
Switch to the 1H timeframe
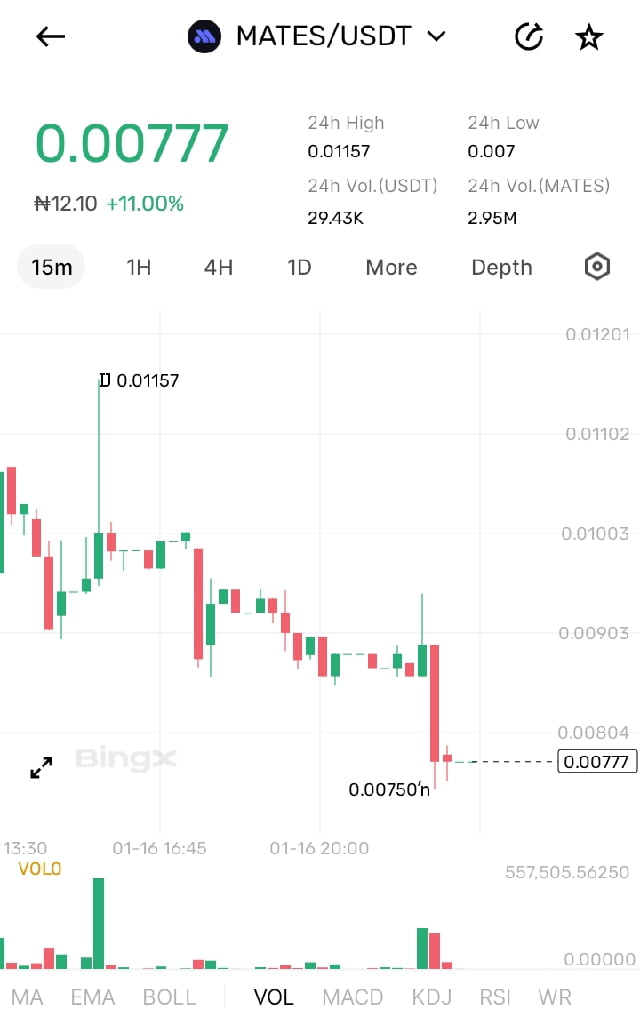tap(138, 267)
